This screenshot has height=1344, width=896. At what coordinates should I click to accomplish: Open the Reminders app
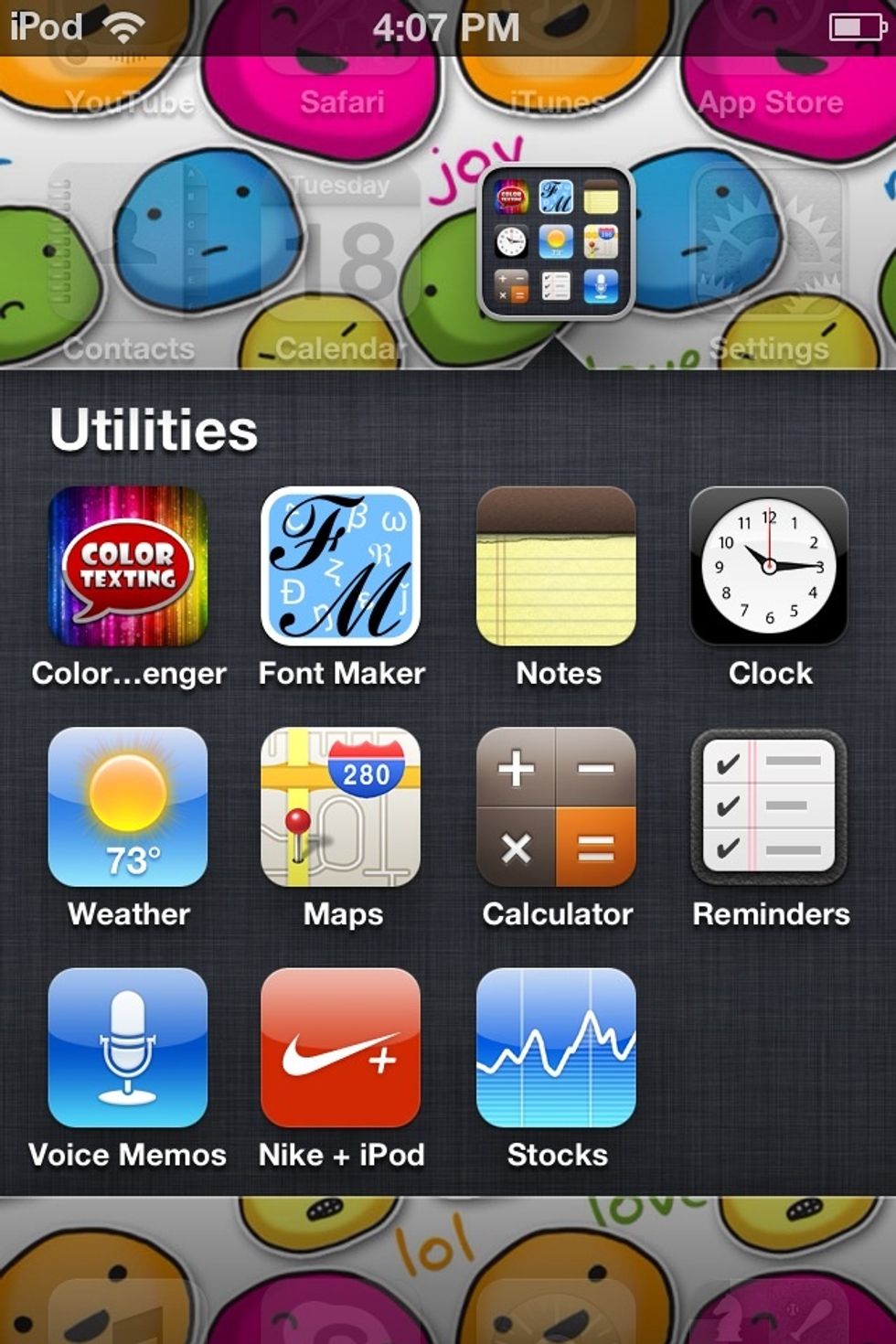point(769,807)
